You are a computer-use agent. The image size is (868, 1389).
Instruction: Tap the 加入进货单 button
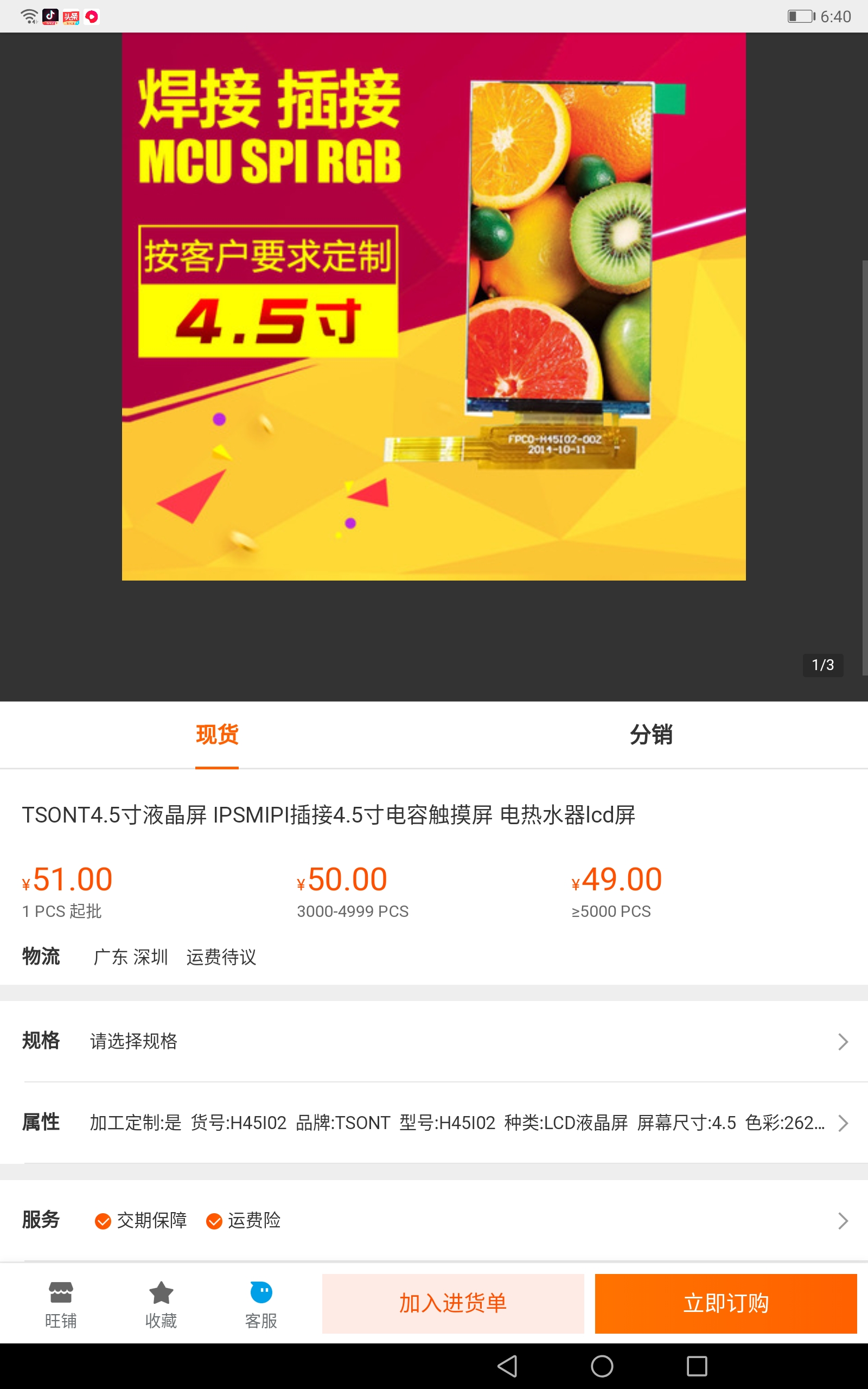(x=453, y=1303)
